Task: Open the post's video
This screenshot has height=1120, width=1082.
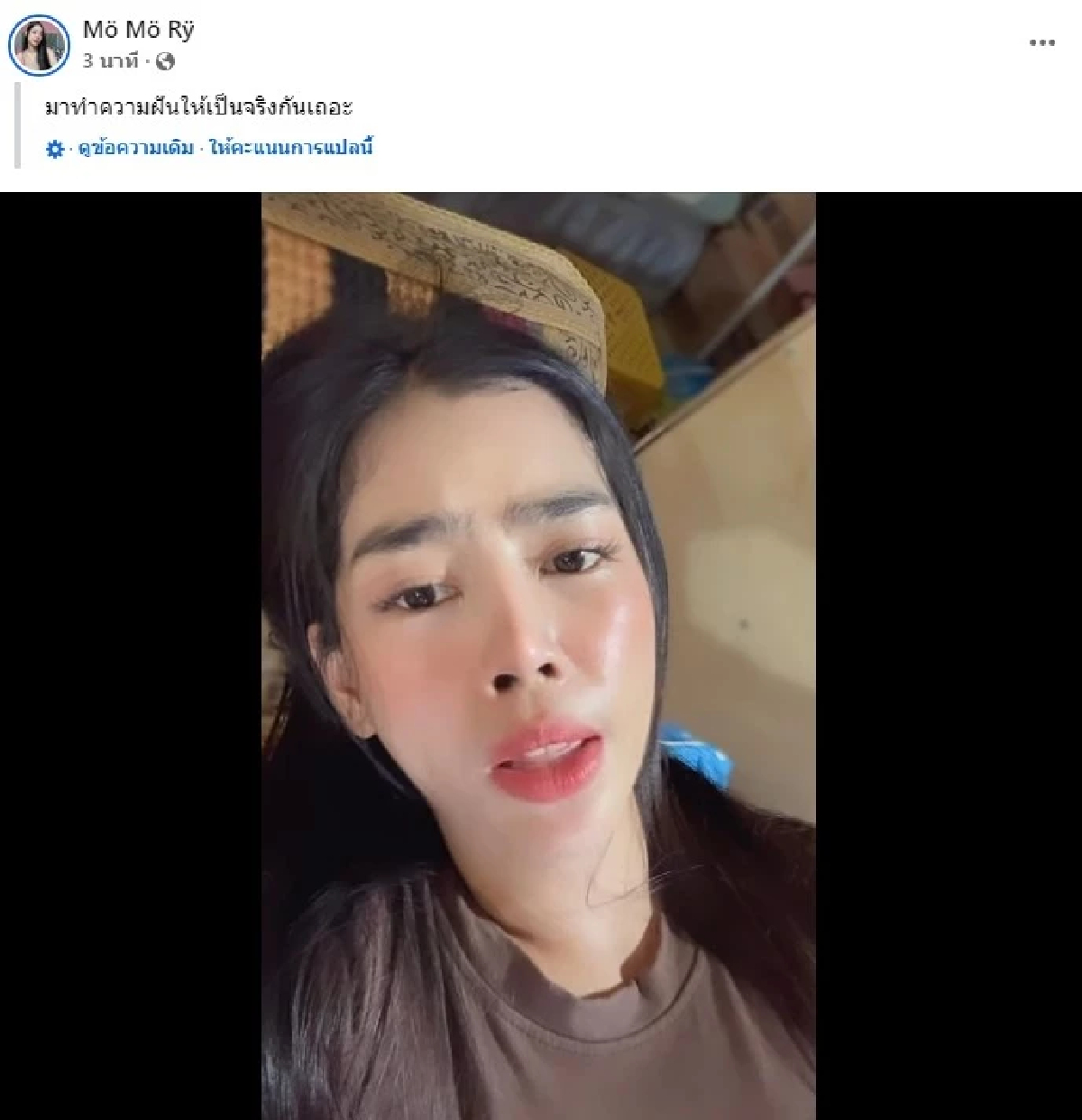Action: point(538,656)
